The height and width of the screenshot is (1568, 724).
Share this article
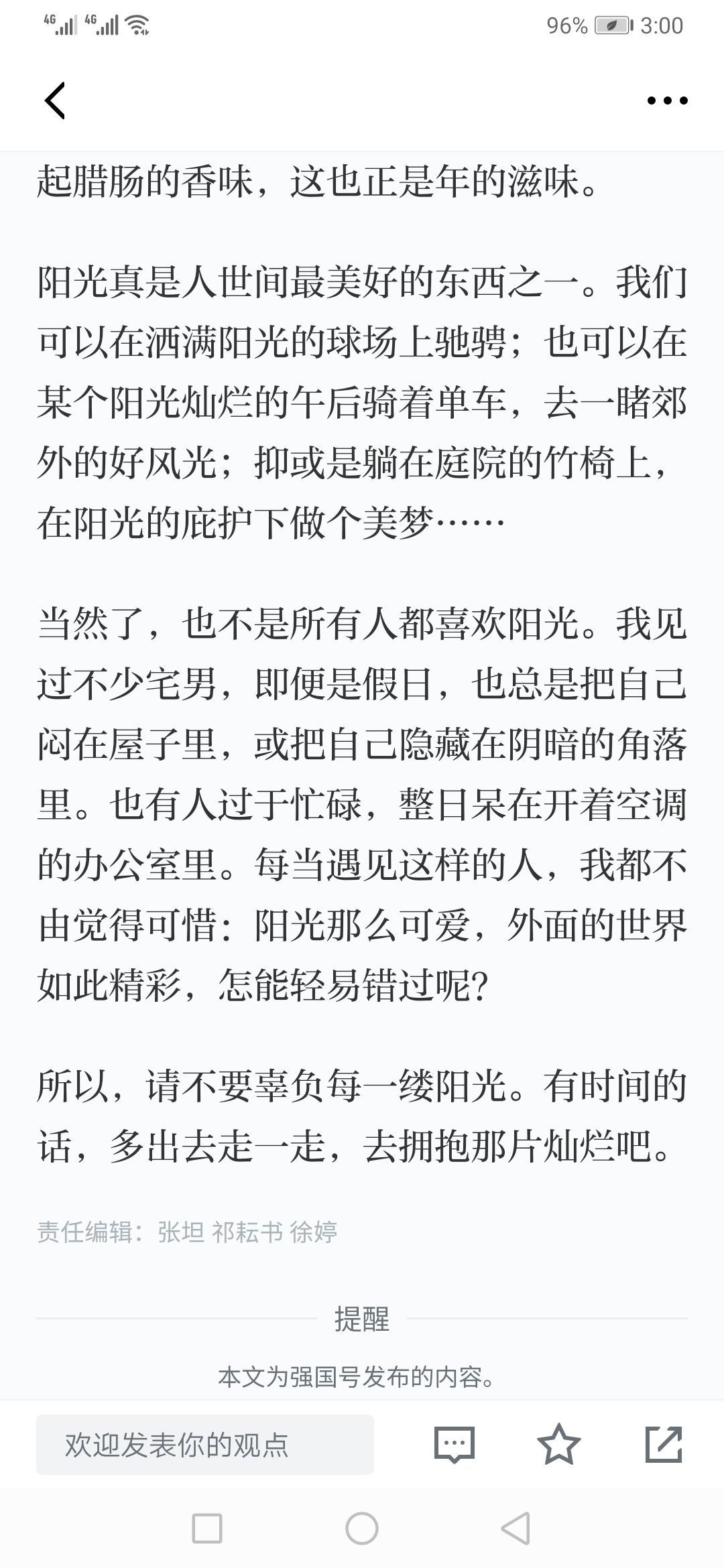[x=664, y=1444]
